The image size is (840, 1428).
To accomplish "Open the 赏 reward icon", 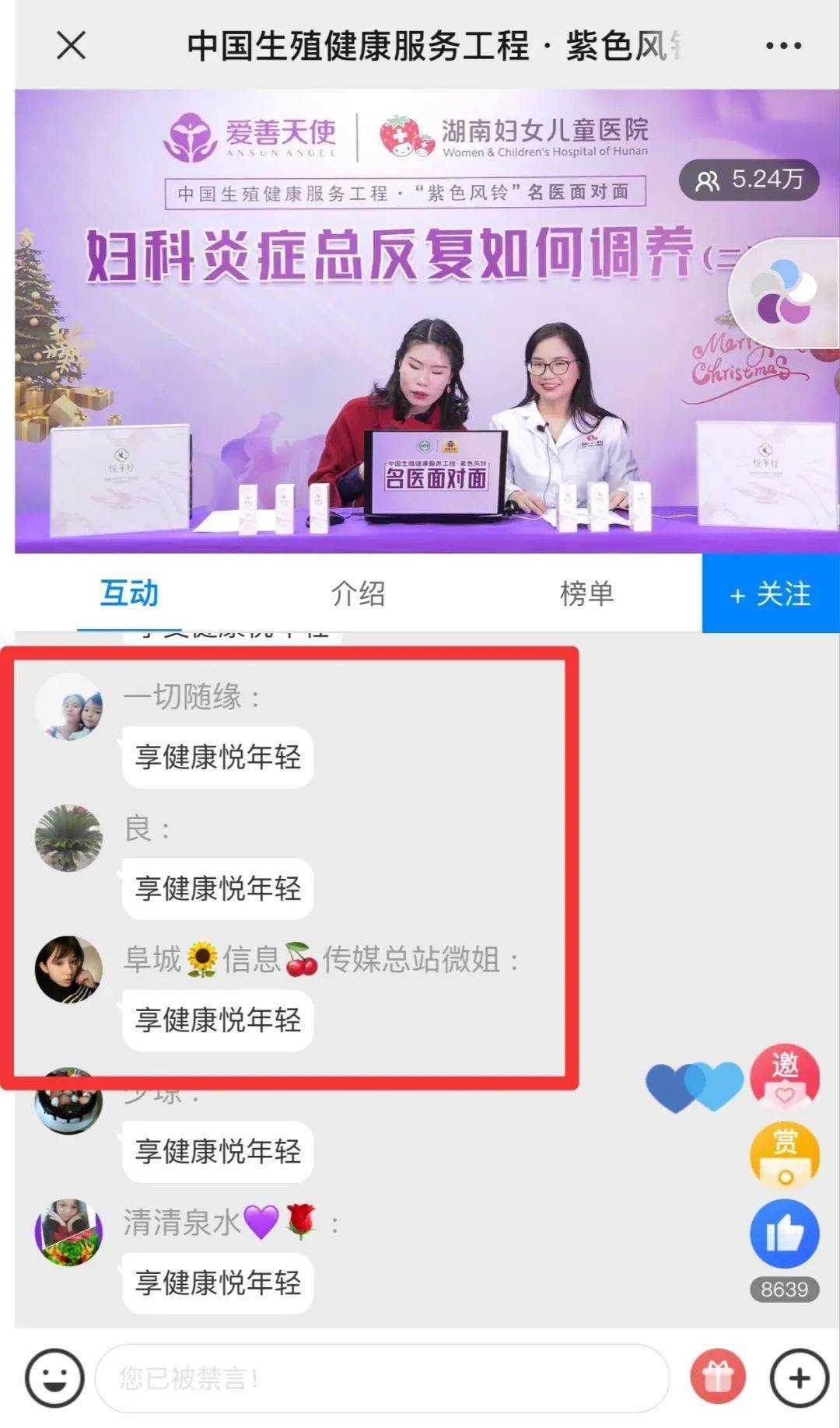I will click(785, 1156).
